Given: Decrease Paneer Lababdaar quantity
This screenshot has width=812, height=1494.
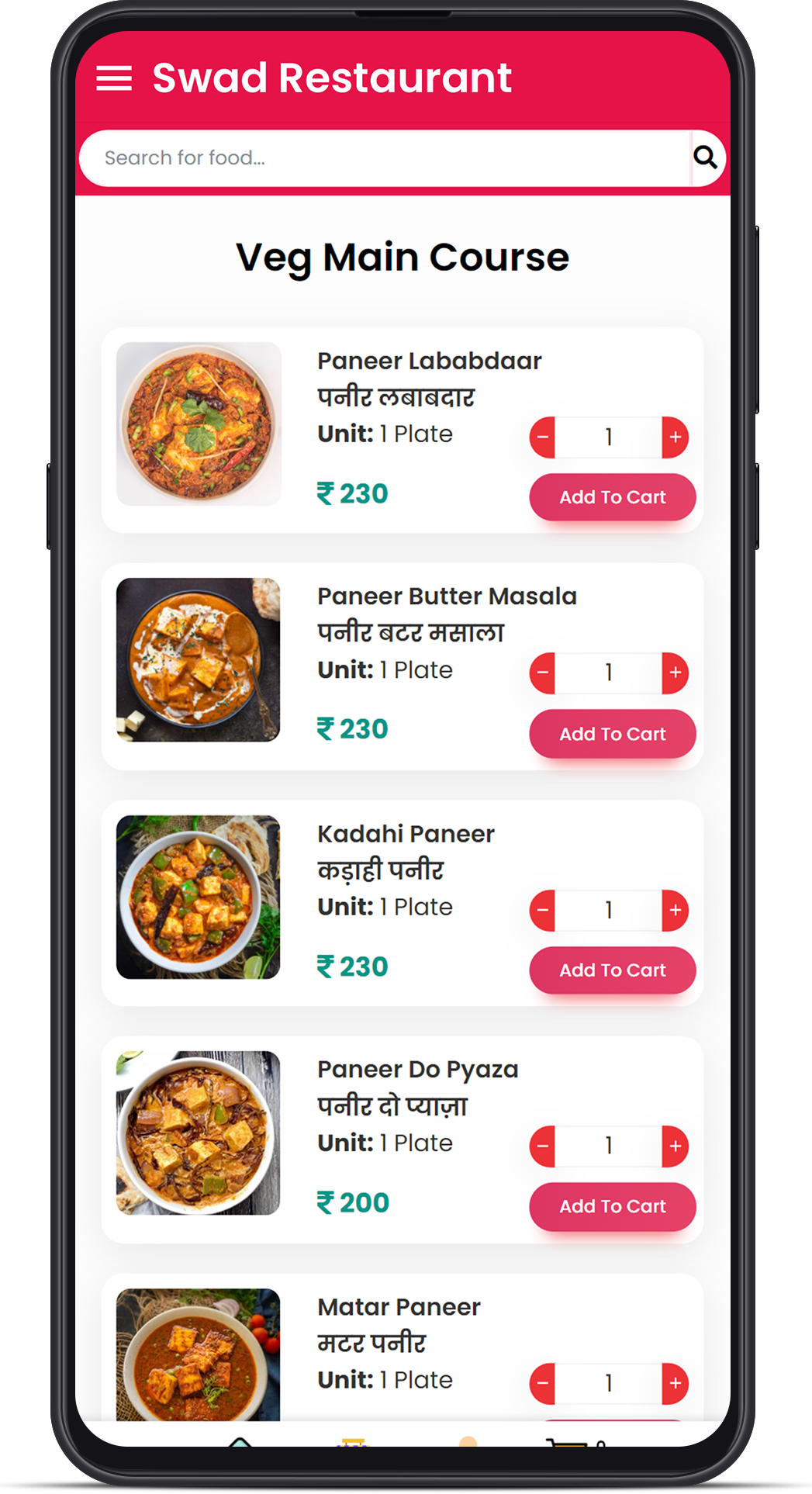Looking at the screenshot, I should click(543, 437).
